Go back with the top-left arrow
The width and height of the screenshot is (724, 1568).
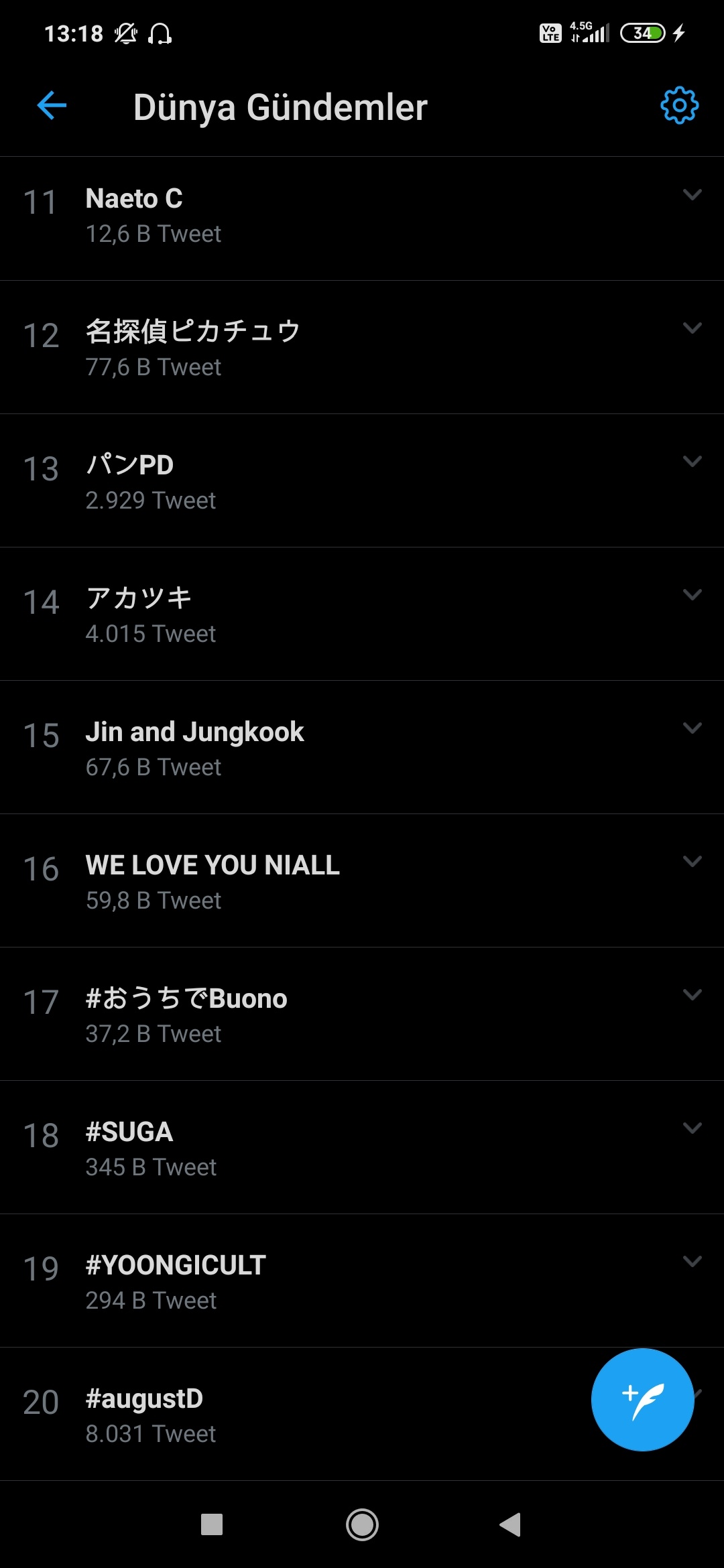pyautogui.click(x=52, y=106)
